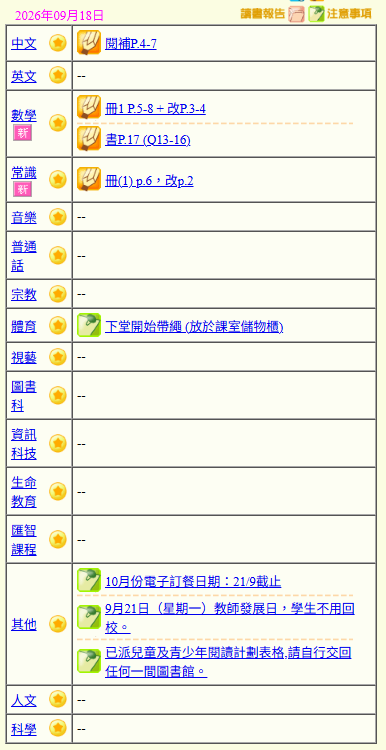Open the 英文 subject link

(24, 76)
